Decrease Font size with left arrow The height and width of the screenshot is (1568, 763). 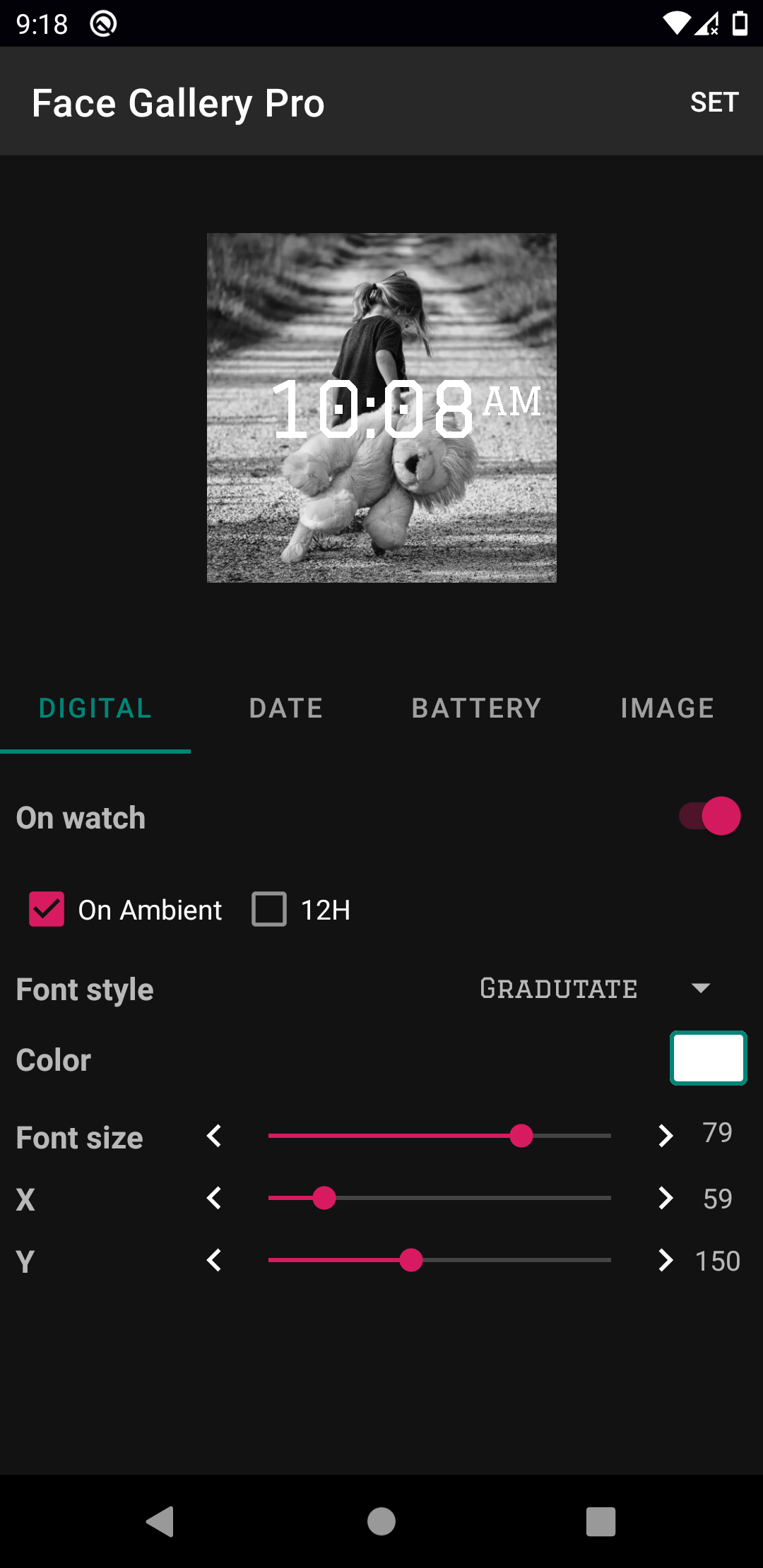[214, 1136]
